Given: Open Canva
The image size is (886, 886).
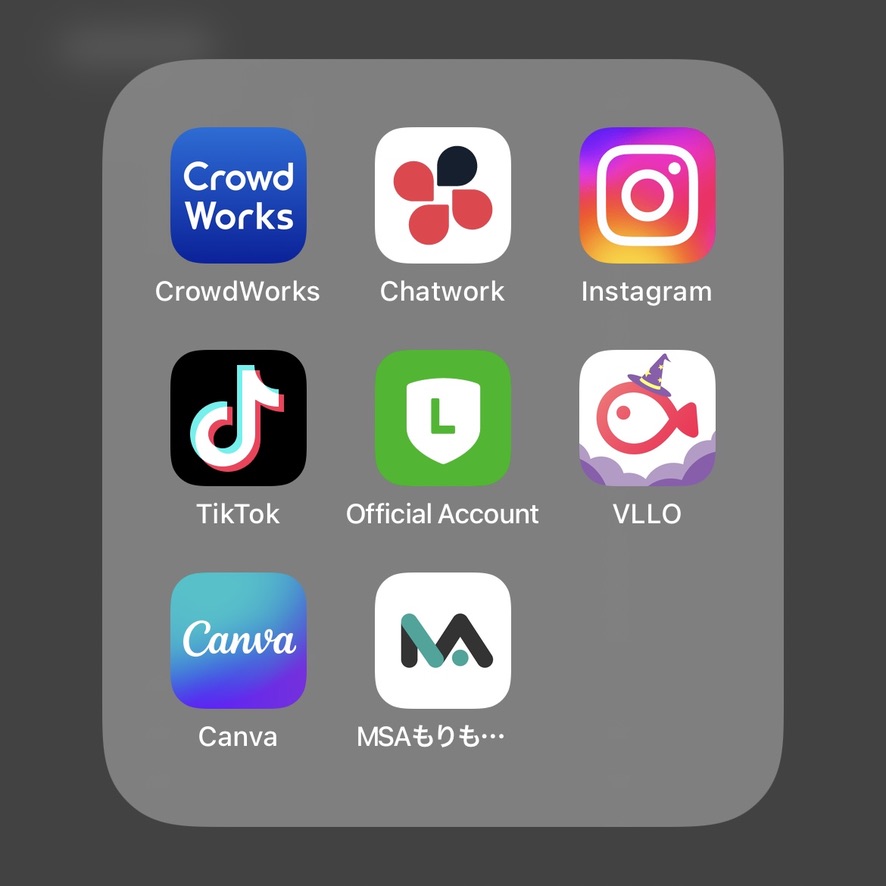Looking at the screenshot, I should point(238,640).
